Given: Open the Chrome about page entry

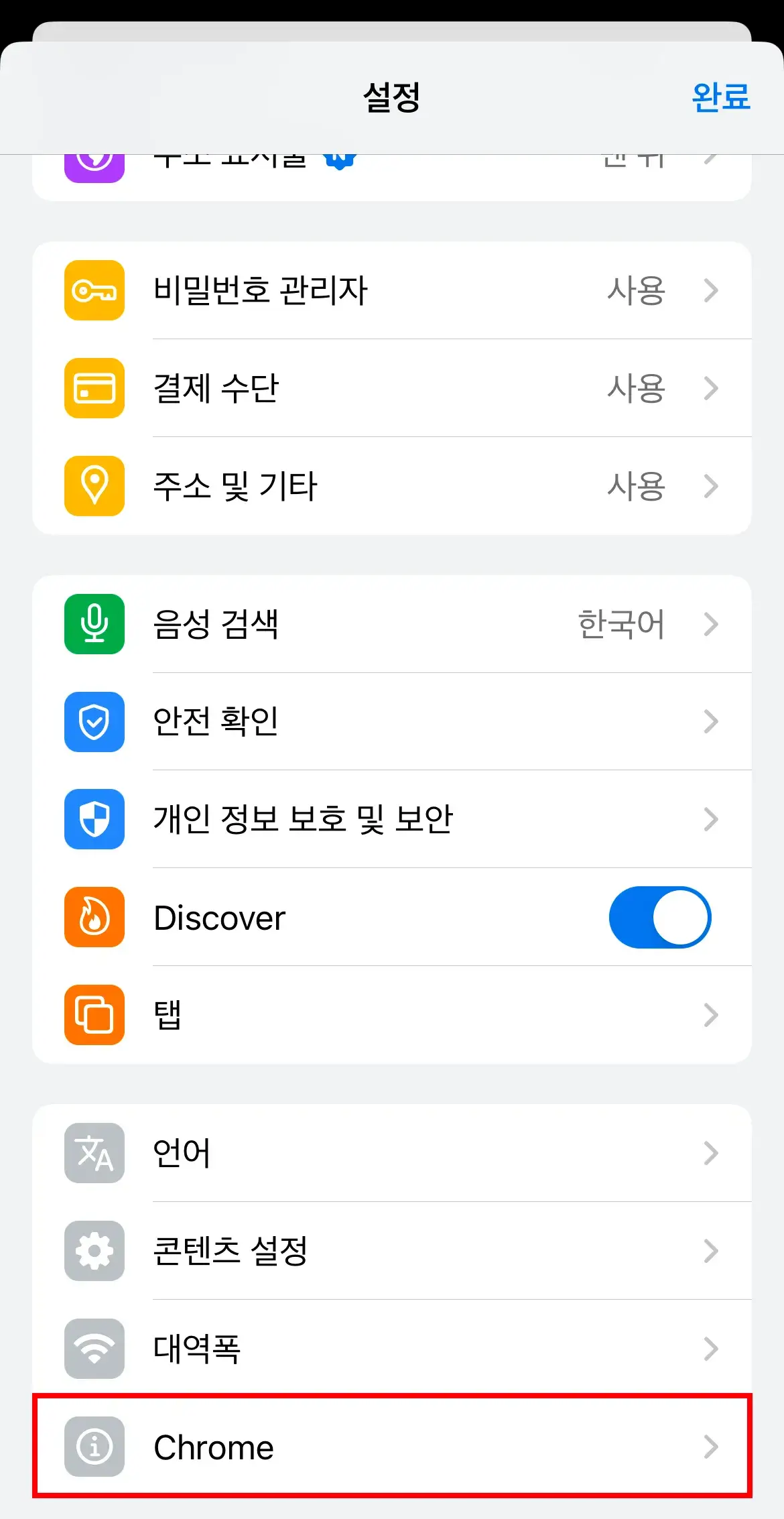Looking at the screenshot, I should click(x=392, y=1447).
